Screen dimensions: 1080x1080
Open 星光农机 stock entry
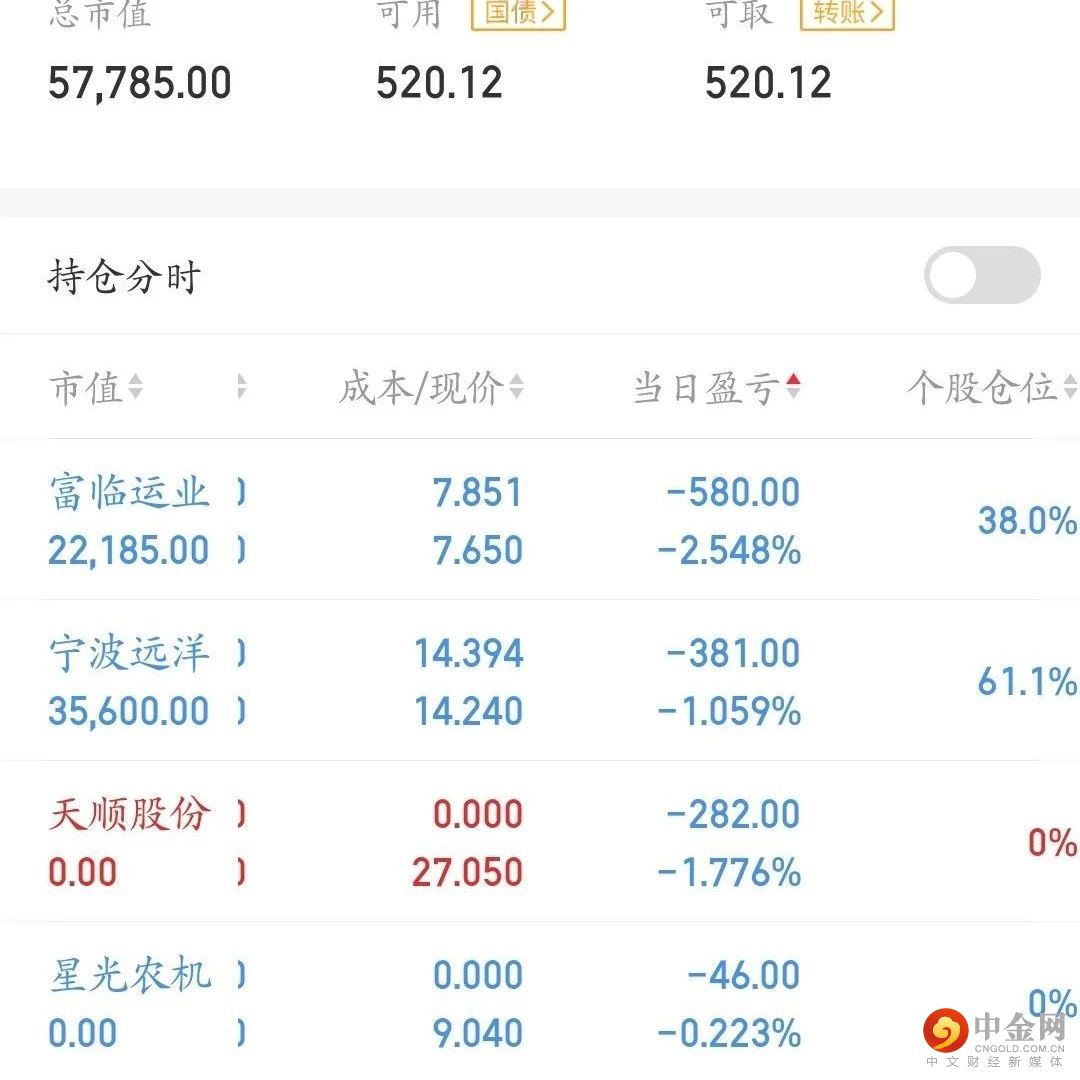(130, 976)
